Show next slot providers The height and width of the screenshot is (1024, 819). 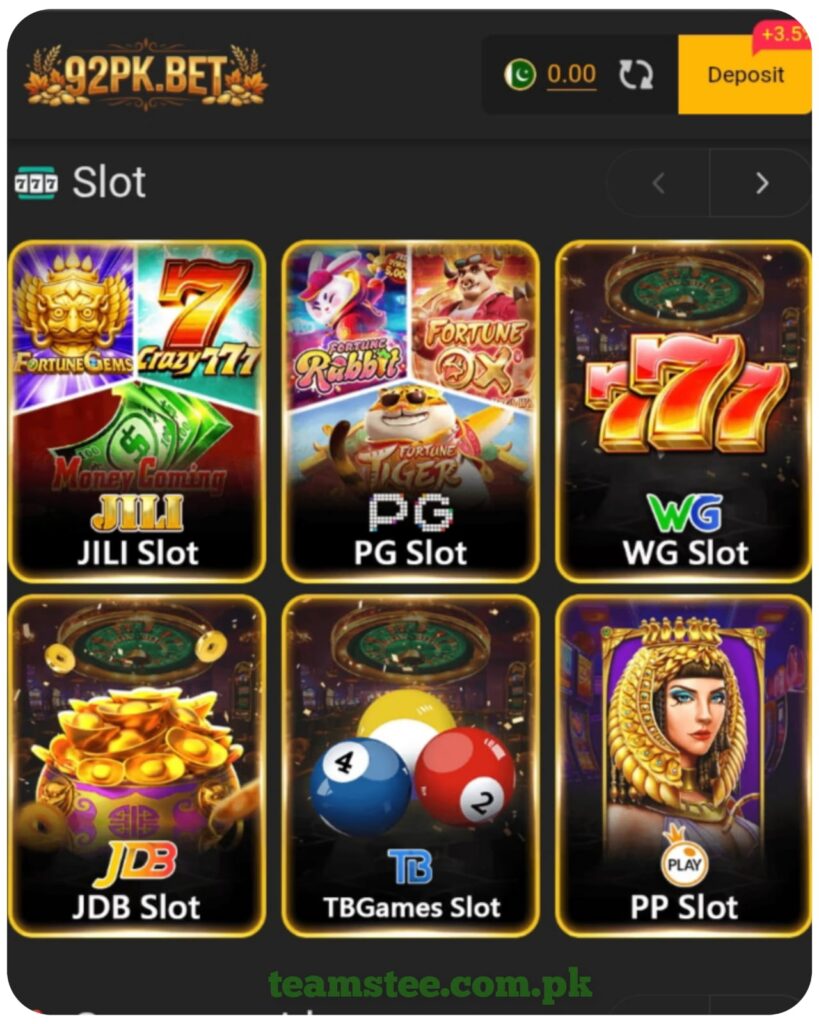tap(762, 183)
